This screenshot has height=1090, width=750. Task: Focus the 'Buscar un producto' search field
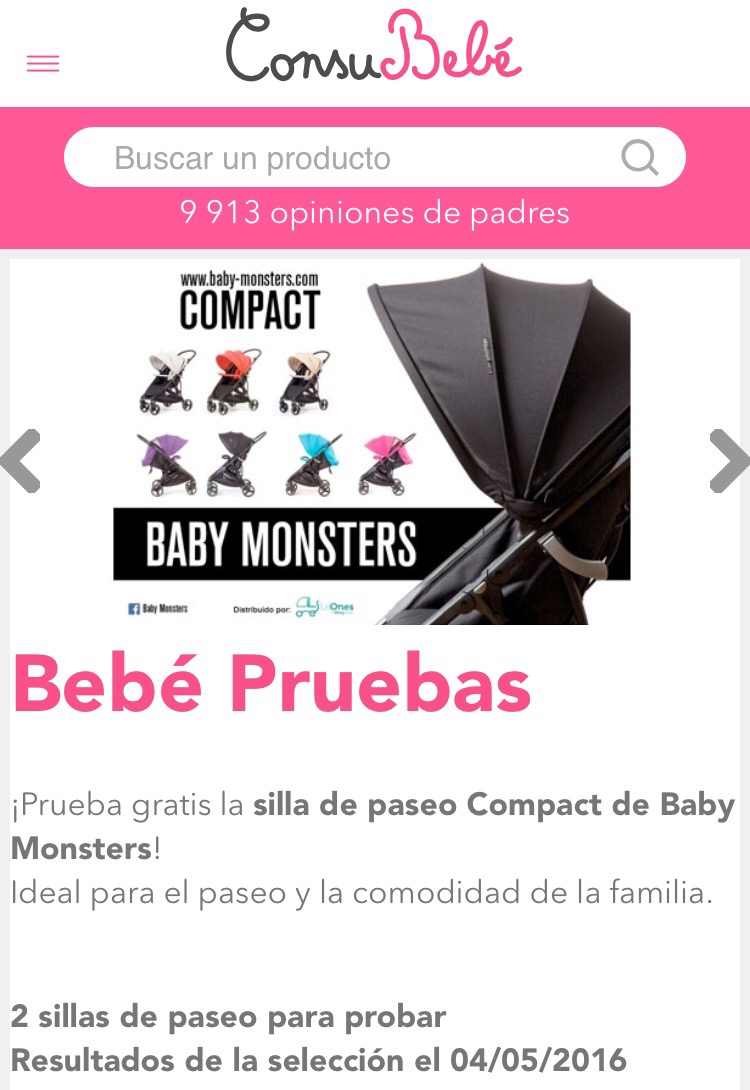pyautogui.click(x=340, y=158)
